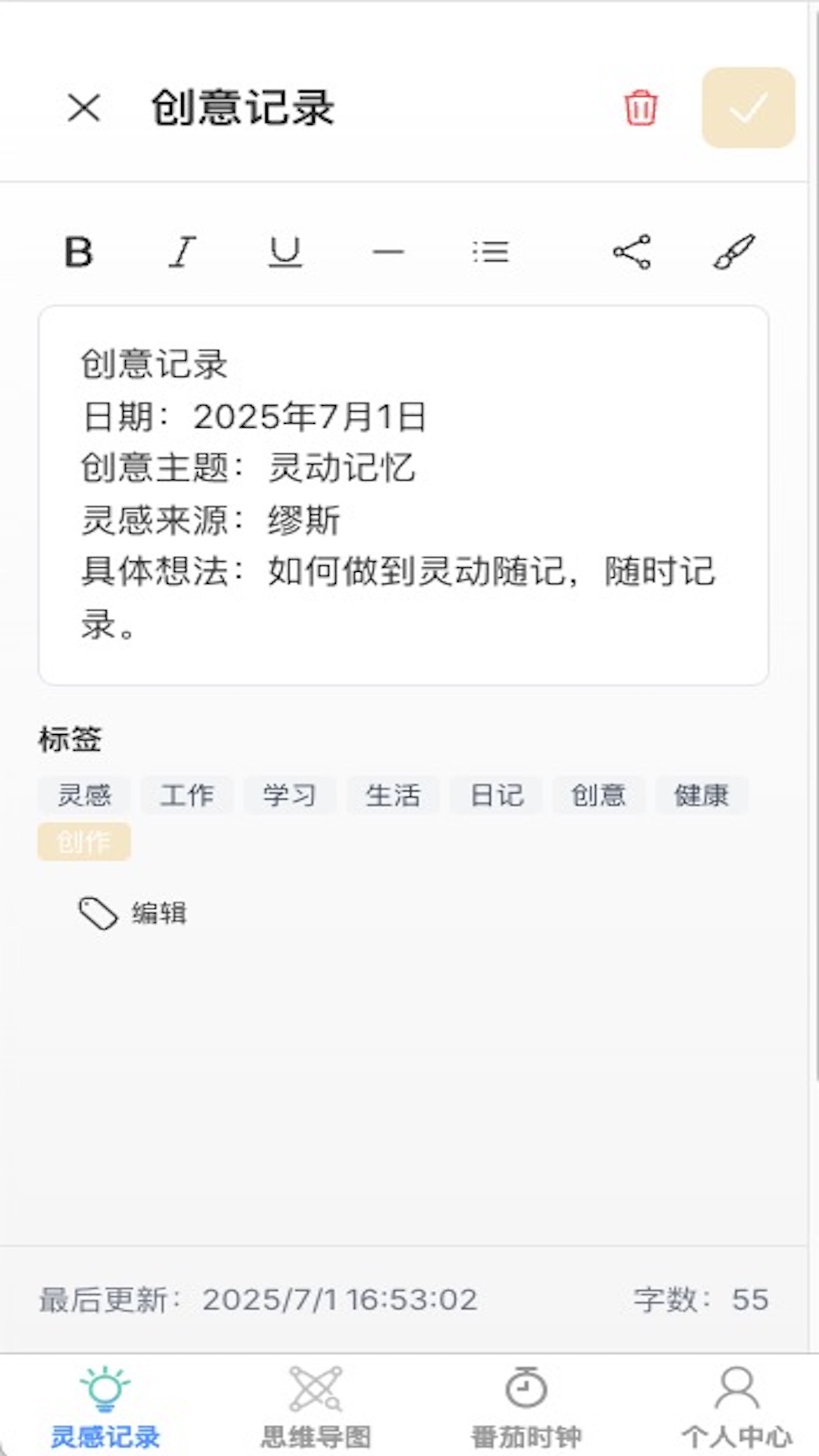Deselect the highlighted 创作 tag
Image resolution: width=819 pixels, height=1456 pixels.
84,841
